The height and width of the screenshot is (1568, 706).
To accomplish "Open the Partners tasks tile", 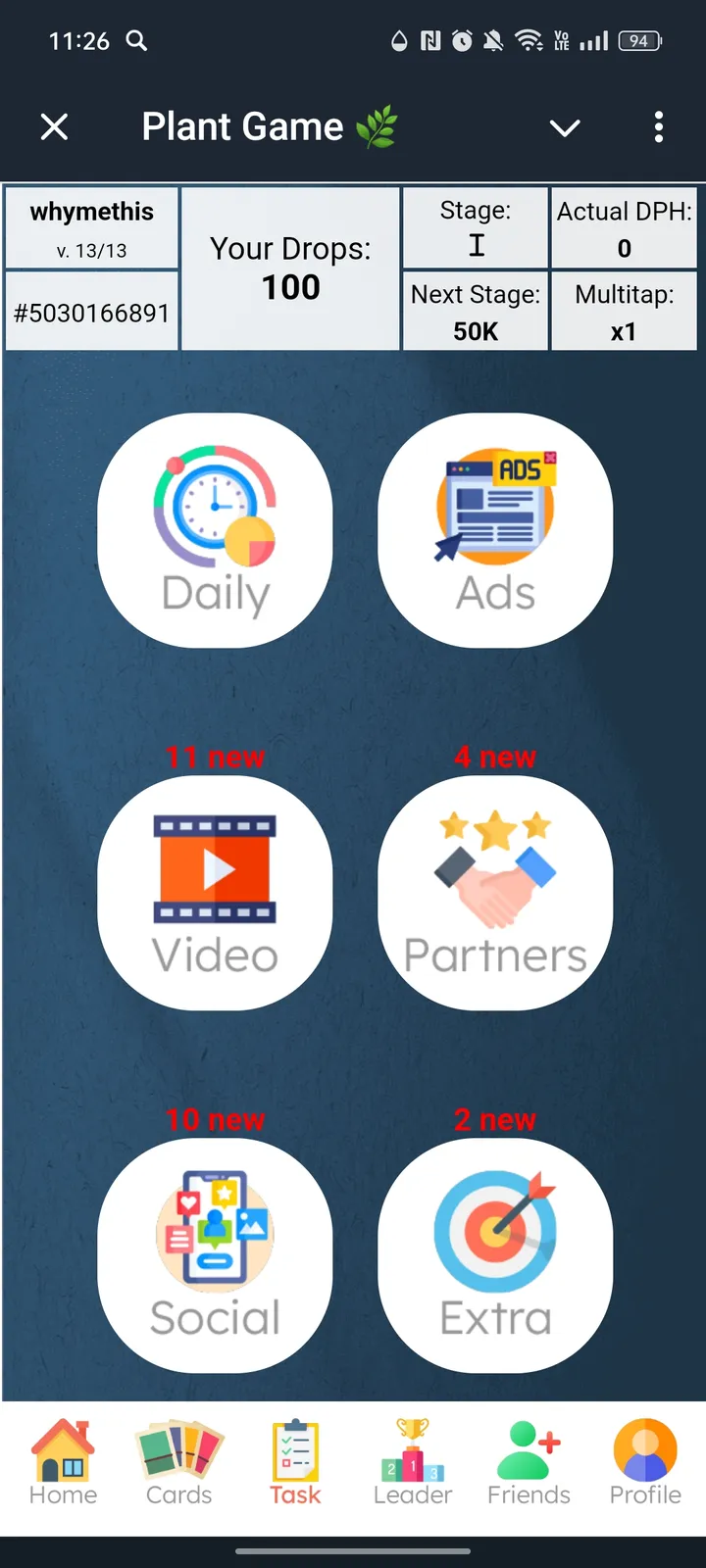I will [495, 893].
